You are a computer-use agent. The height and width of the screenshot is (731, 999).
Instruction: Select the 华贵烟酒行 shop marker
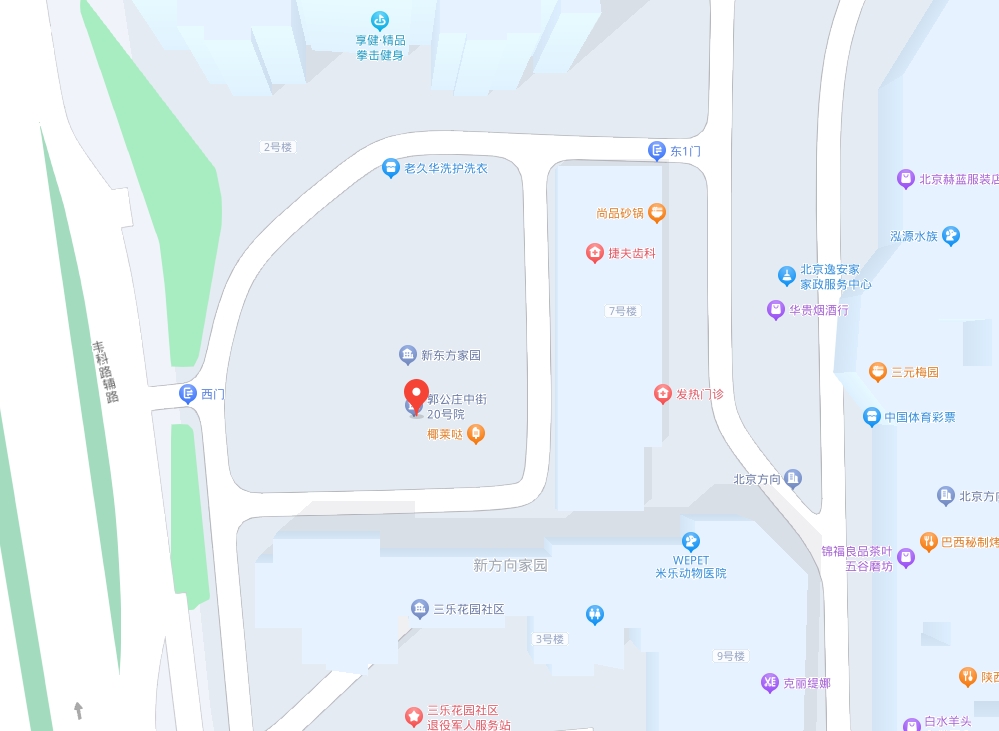pos(776,309)
